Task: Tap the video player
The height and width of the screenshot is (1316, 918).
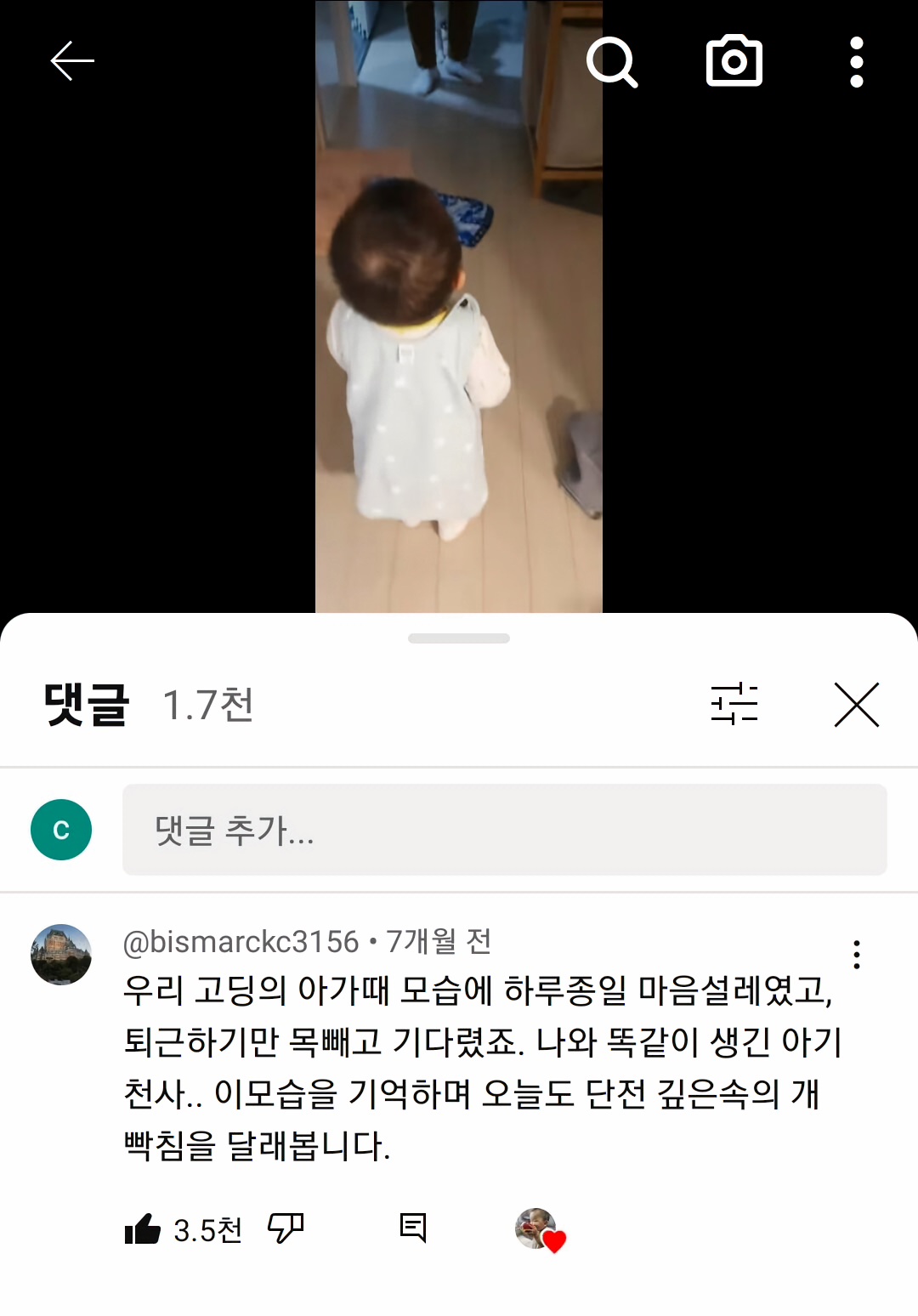Action: (459, 306)
